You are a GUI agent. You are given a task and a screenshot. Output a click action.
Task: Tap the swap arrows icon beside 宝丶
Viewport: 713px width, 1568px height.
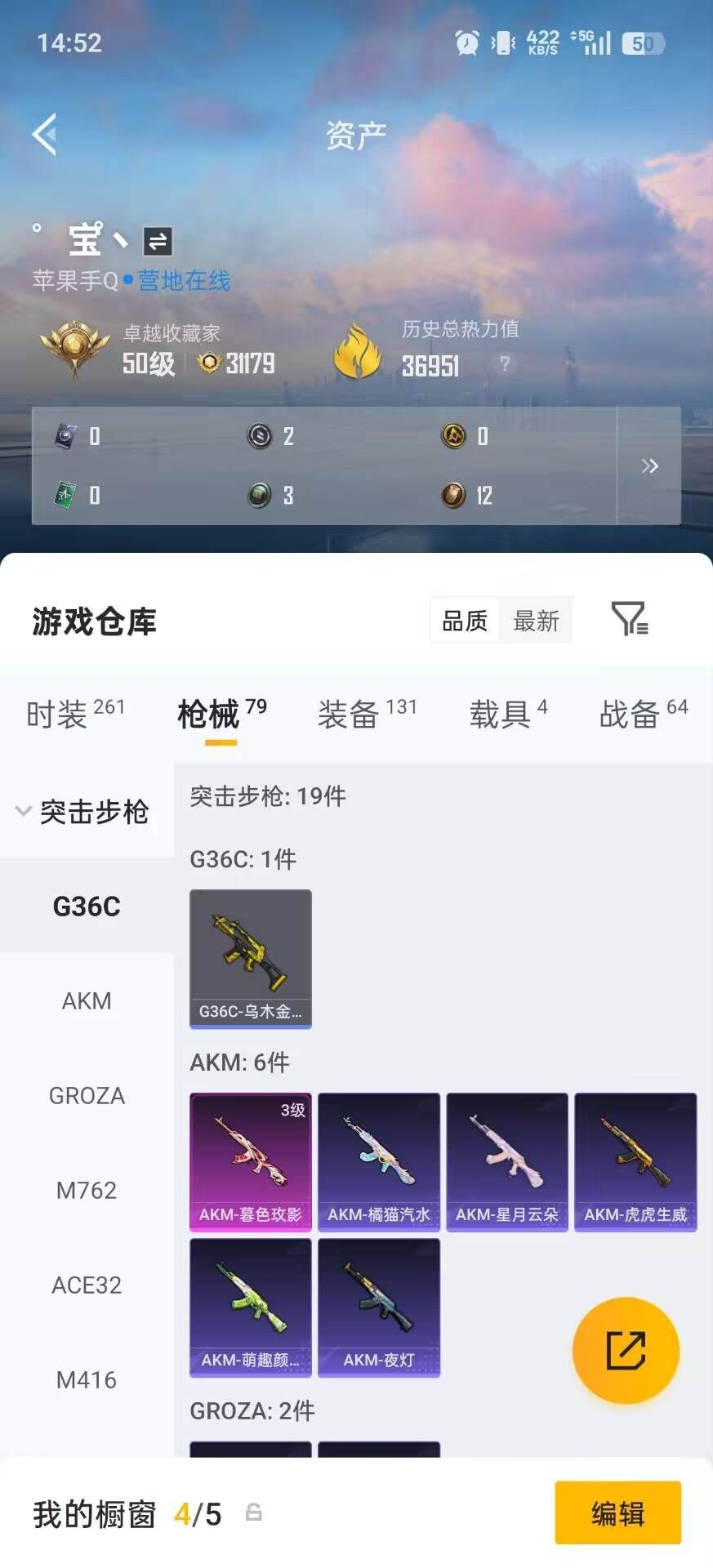(157, 240)
